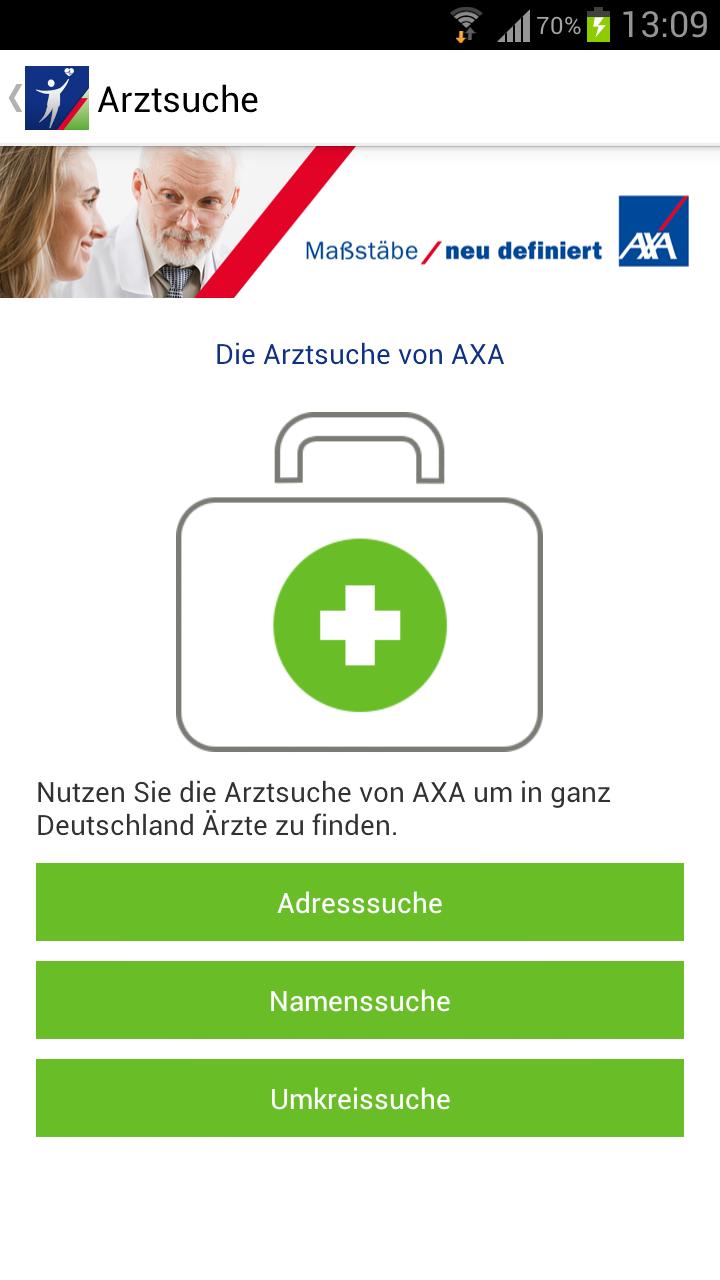This screenshot has height=1280, width=720.
Task: Tap the 'Die Arztsuche von AXA' heading
Action: (x=360, y=354)
